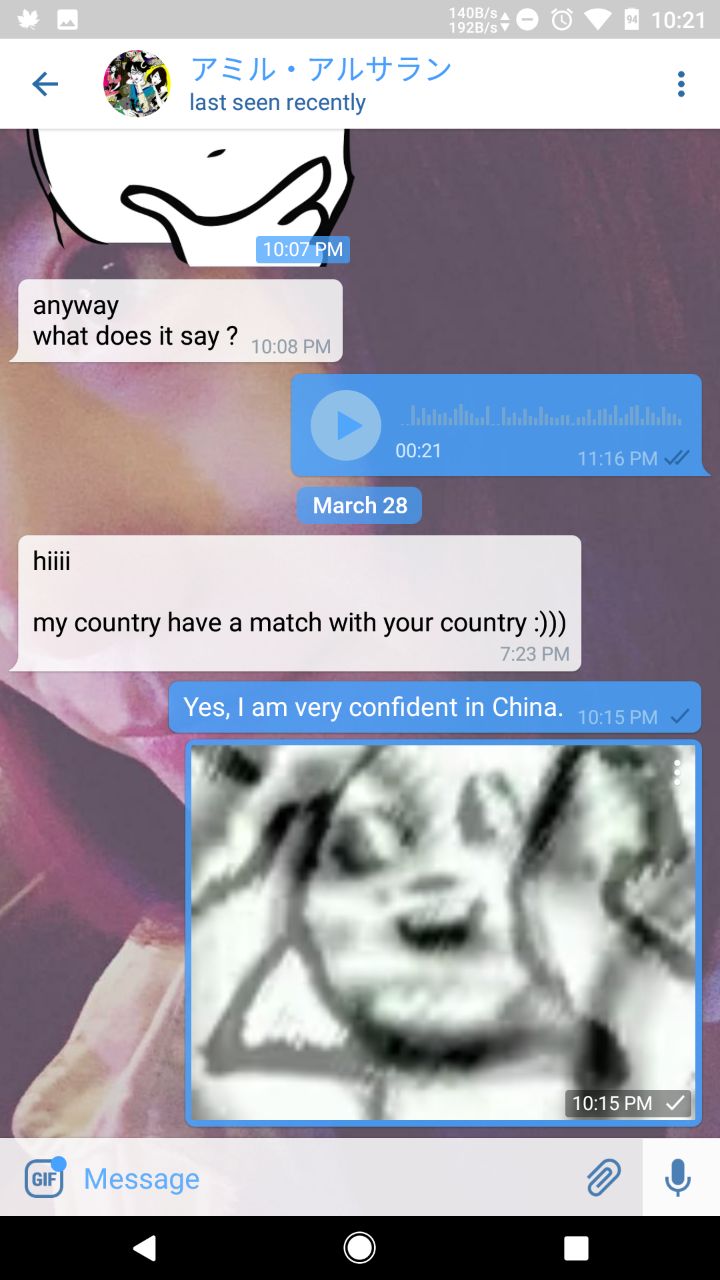
Task: Open the GIF picker
Action: (x=44, y=1178)
